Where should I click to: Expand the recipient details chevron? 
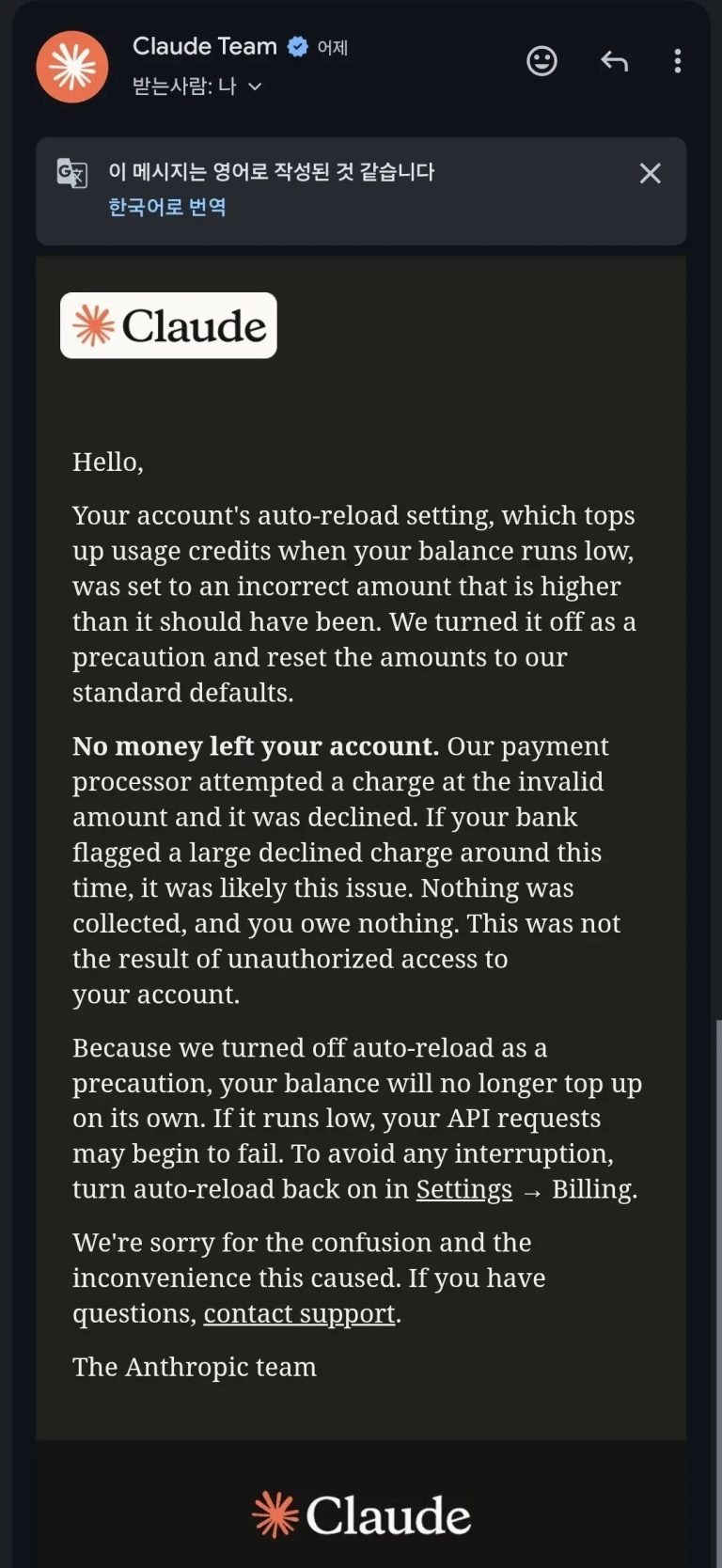[255, 86]
